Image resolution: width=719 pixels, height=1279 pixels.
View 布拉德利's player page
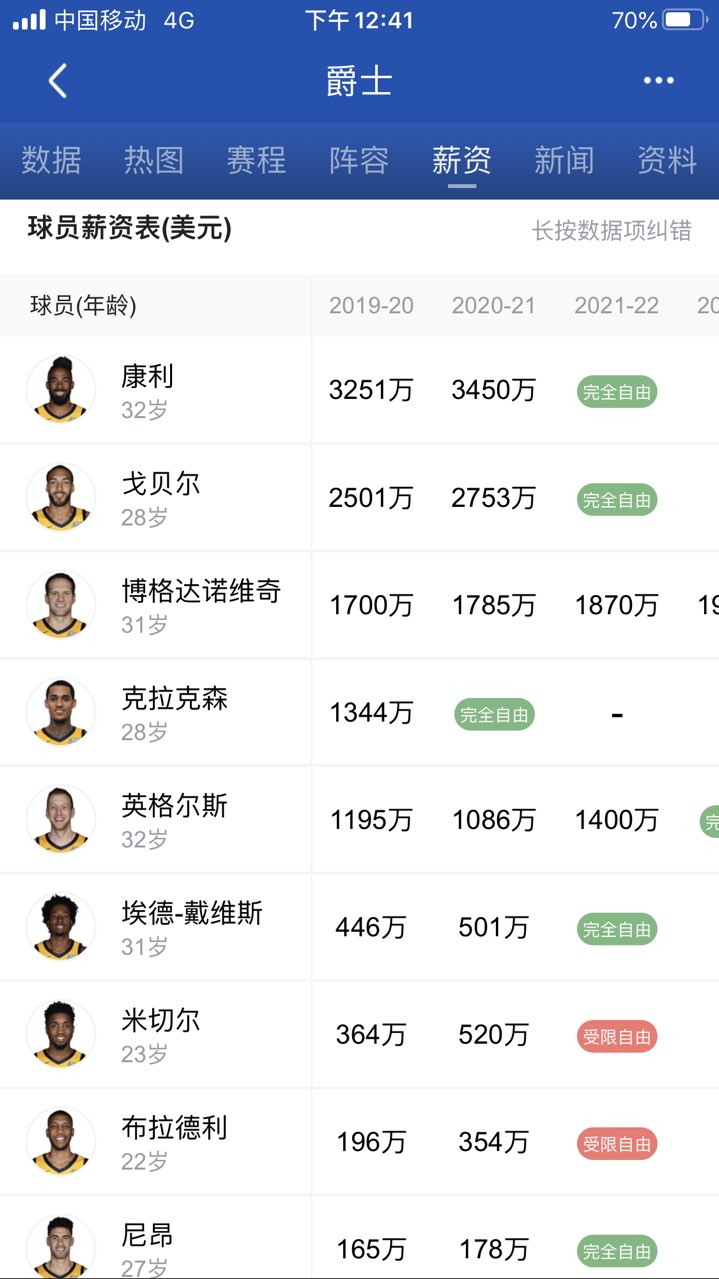click(174, 1141)
